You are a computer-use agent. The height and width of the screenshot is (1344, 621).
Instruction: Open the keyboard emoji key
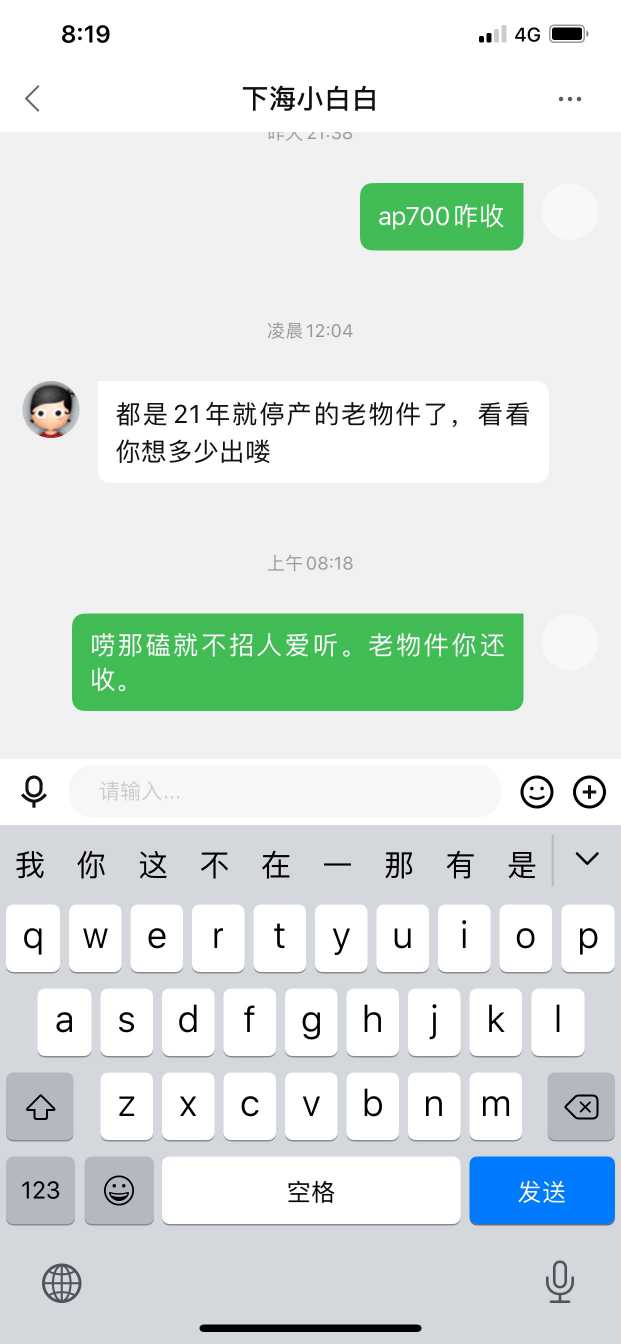119,1191
